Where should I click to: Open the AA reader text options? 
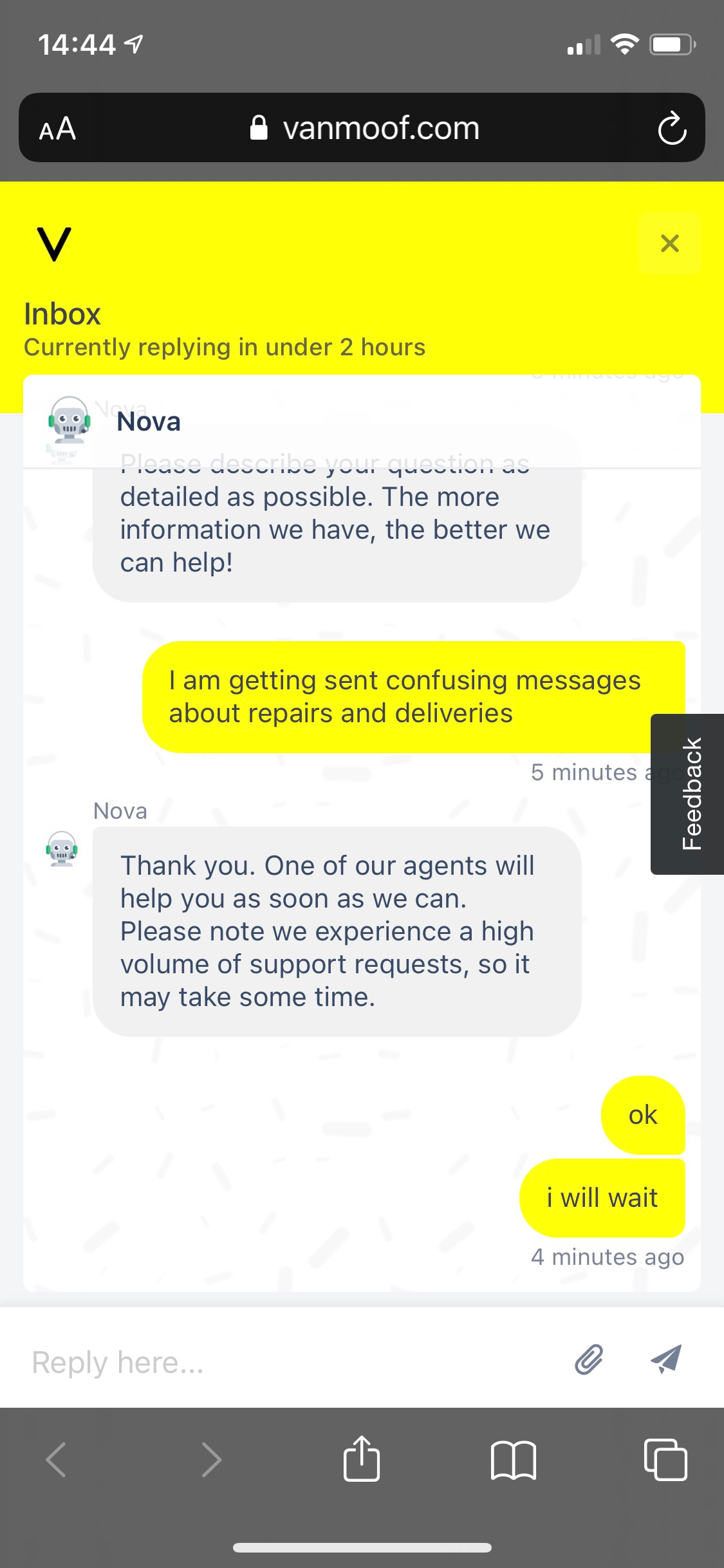58,129
